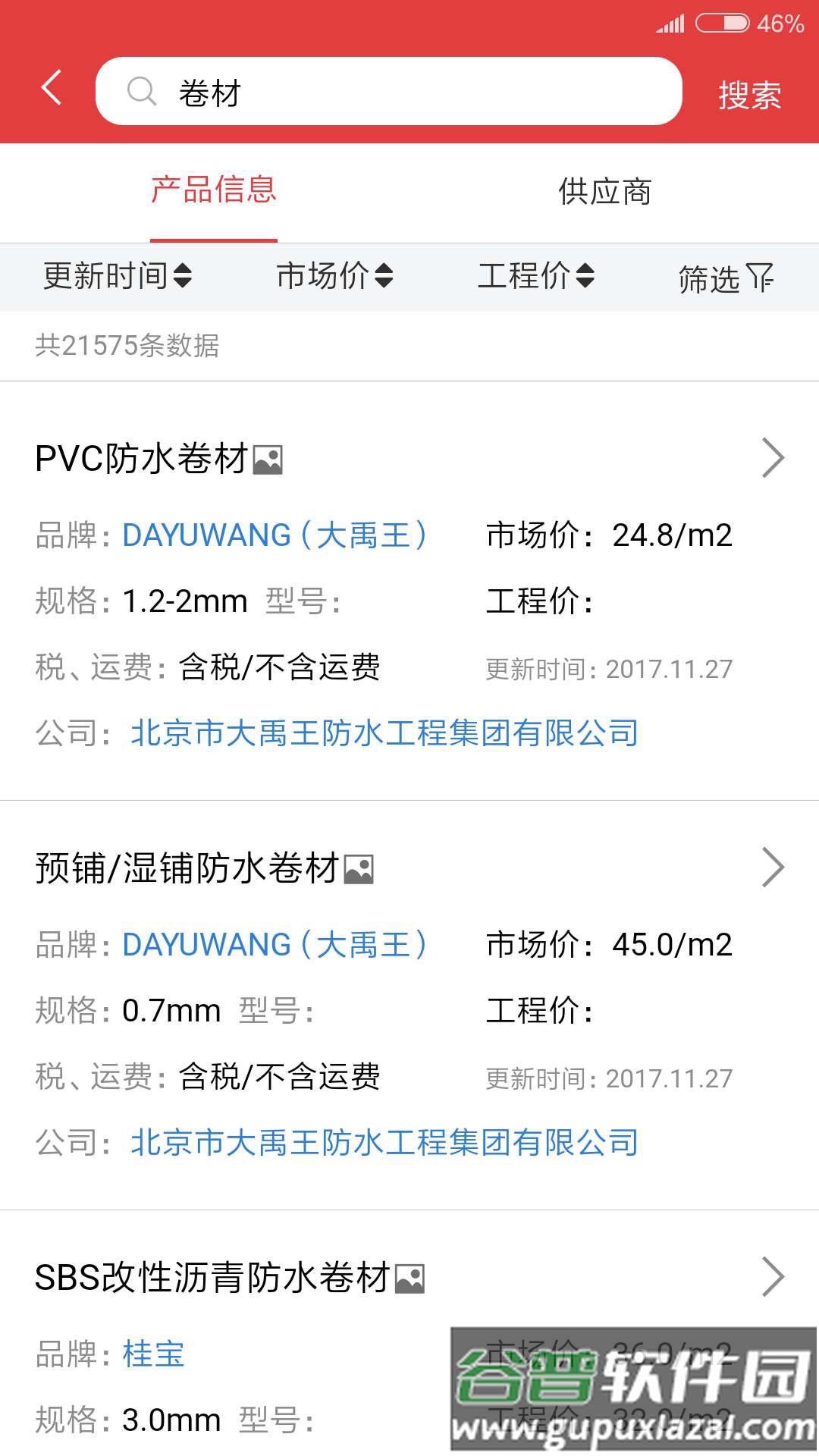Click the 桂宝 brand link
The image size is (819, 1456).
(x=153, y=1357)
